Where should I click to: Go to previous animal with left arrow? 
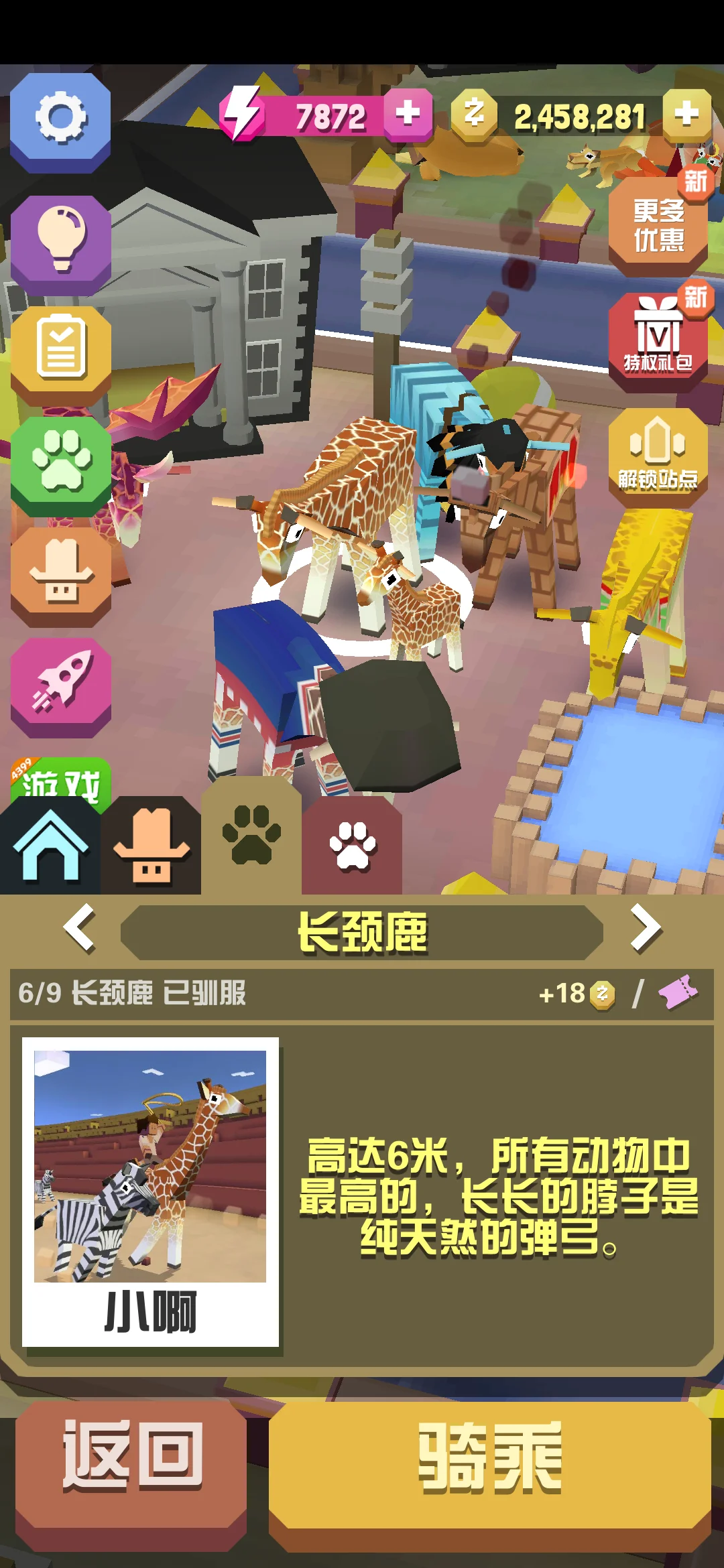[x=79, y=928]
